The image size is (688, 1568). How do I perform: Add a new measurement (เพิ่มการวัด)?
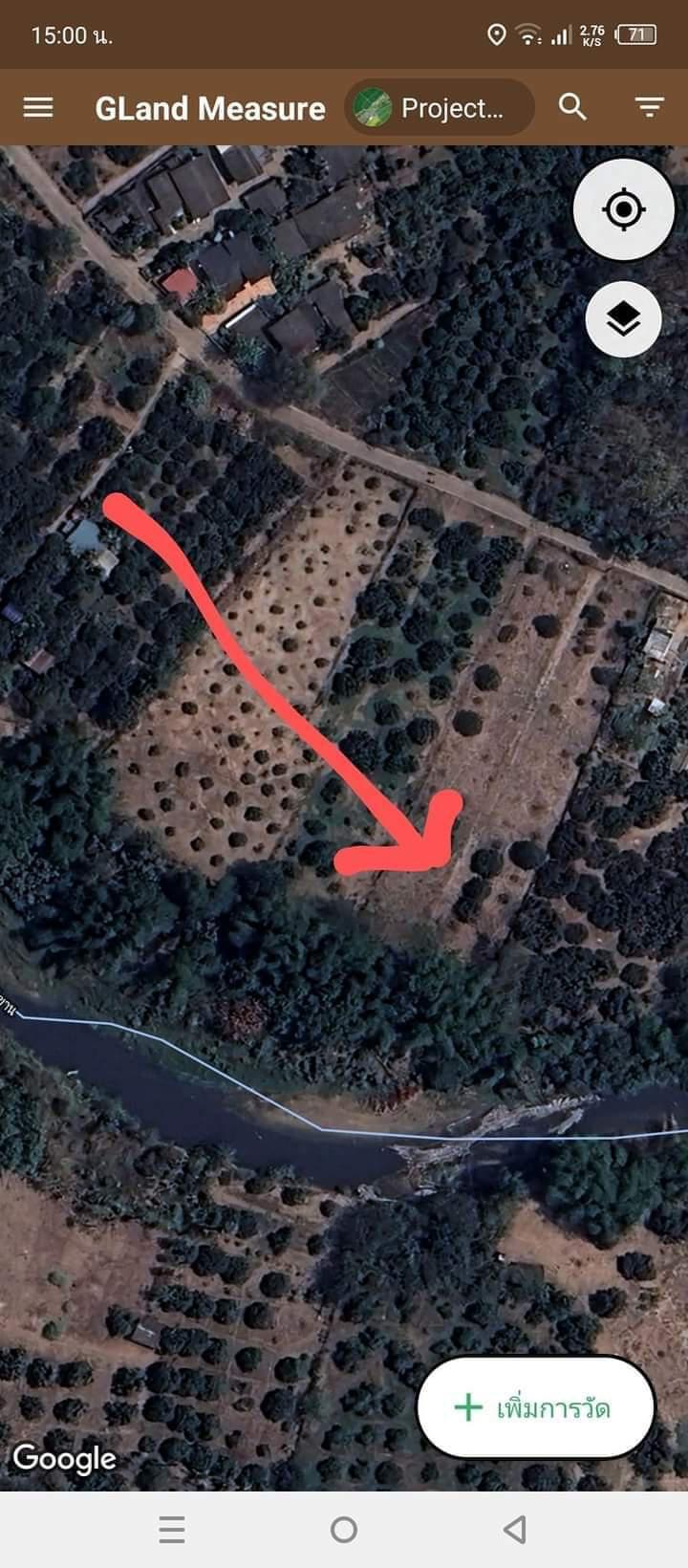point(536,1407)
